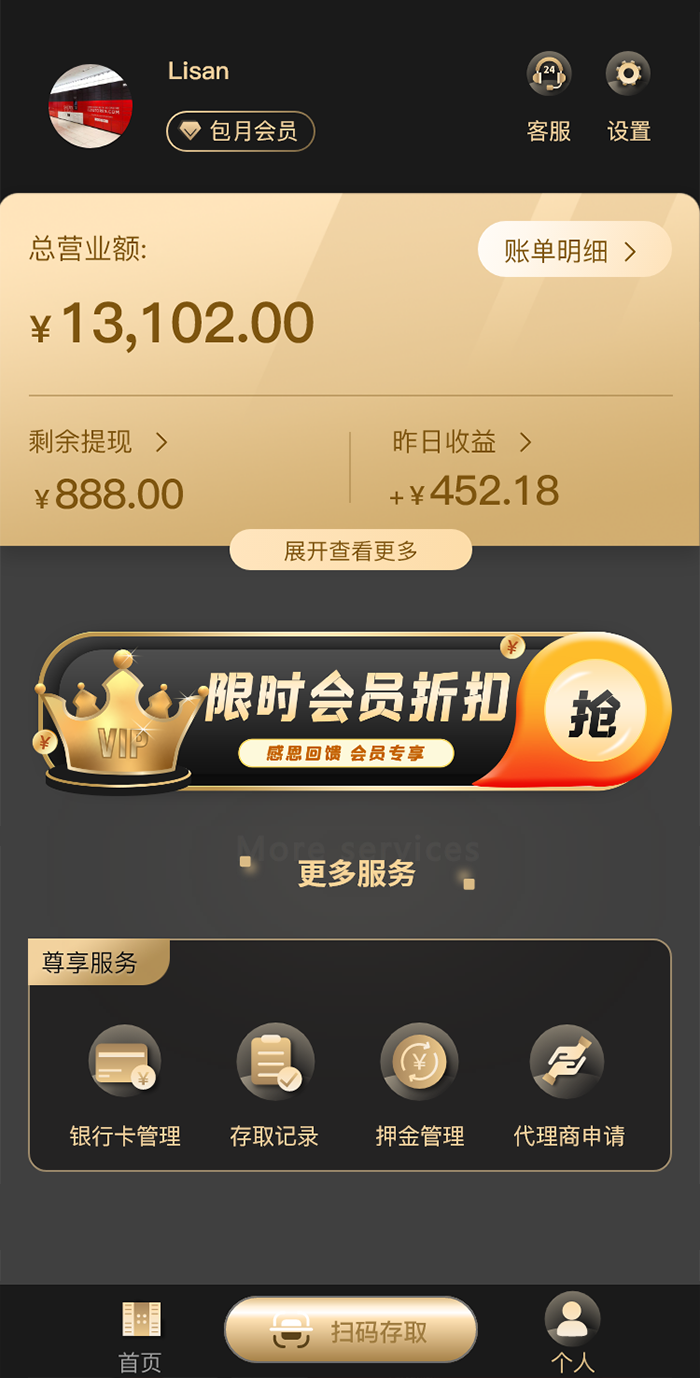Screen dimensions: 700x1378
Task: View 账单明细 bill details
Action: (574, 250)
